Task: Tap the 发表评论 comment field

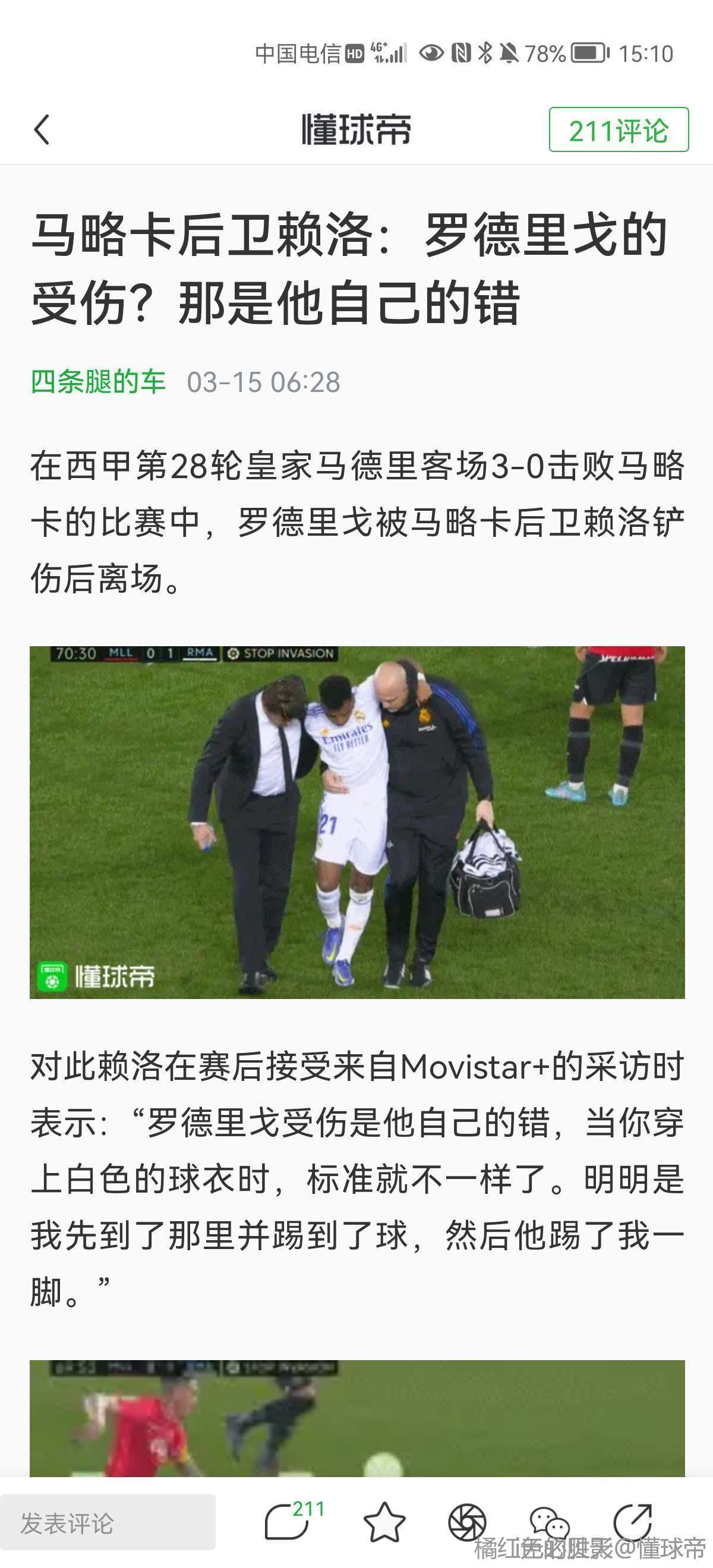Action: 108,1523
